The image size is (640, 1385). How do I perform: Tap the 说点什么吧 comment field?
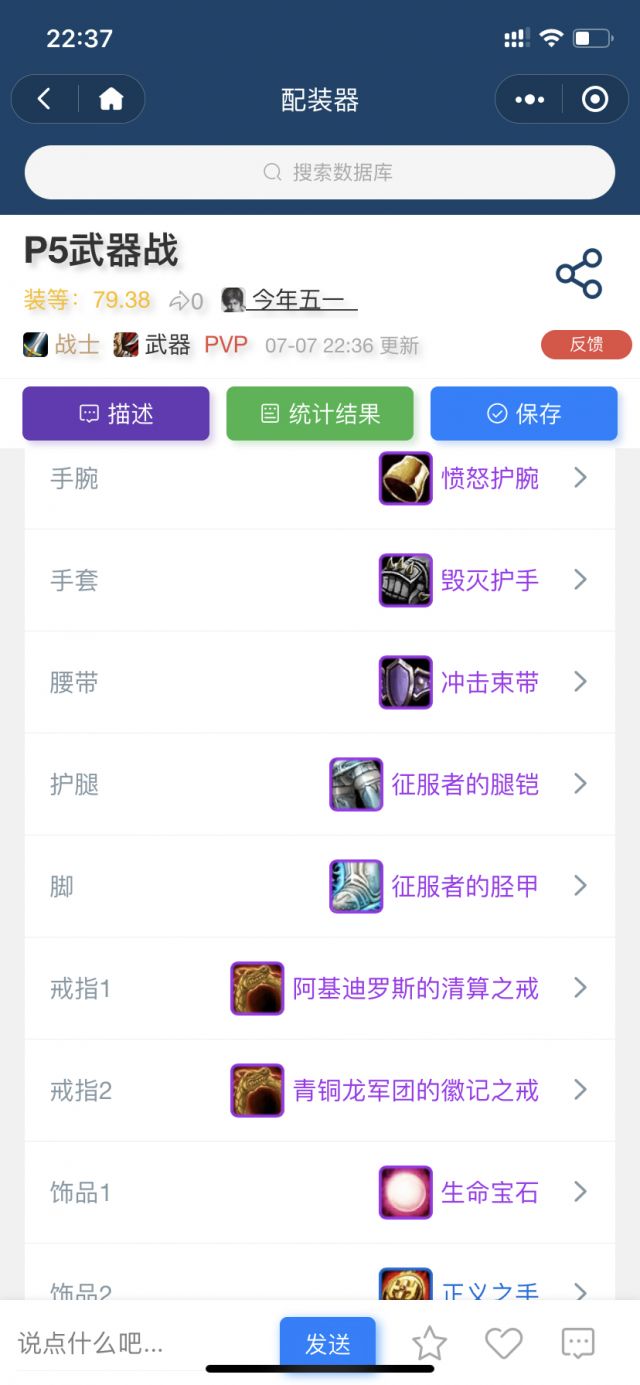tap(140, 1344)
